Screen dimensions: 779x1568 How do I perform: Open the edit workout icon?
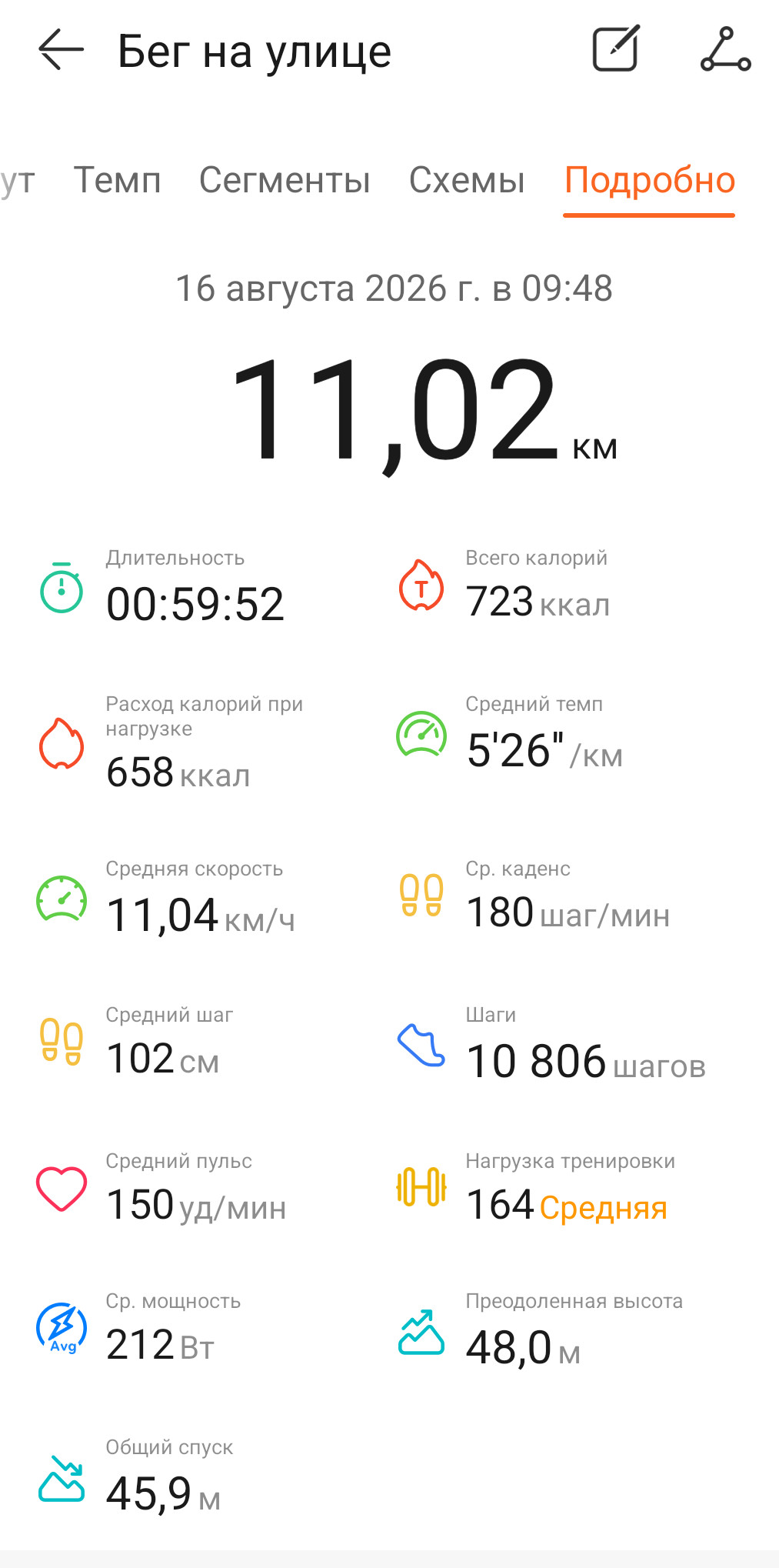(616, 49)
